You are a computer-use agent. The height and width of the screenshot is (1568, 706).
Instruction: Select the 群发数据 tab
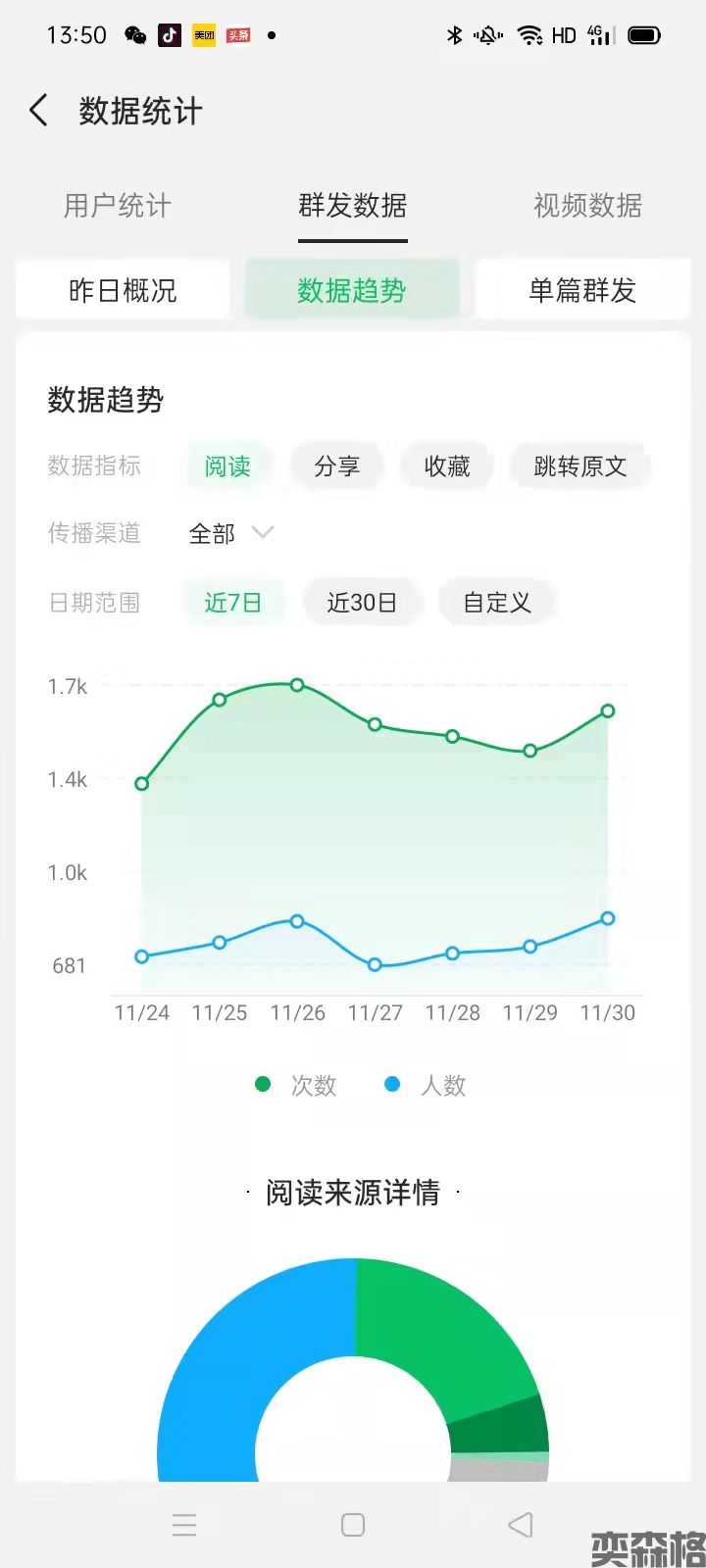pos(353,206)
